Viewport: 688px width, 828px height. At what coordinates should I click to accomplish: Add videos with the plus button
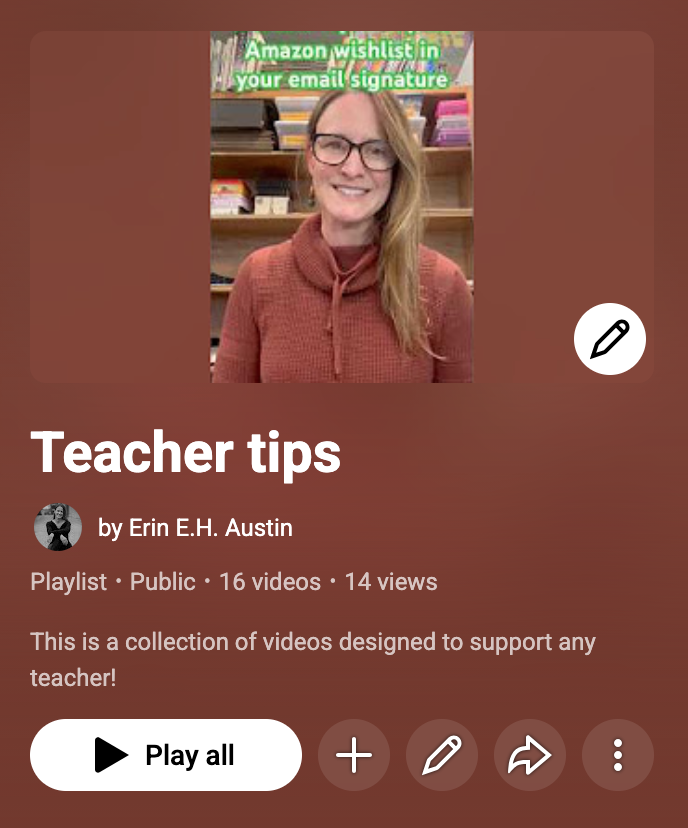(354, 755)
